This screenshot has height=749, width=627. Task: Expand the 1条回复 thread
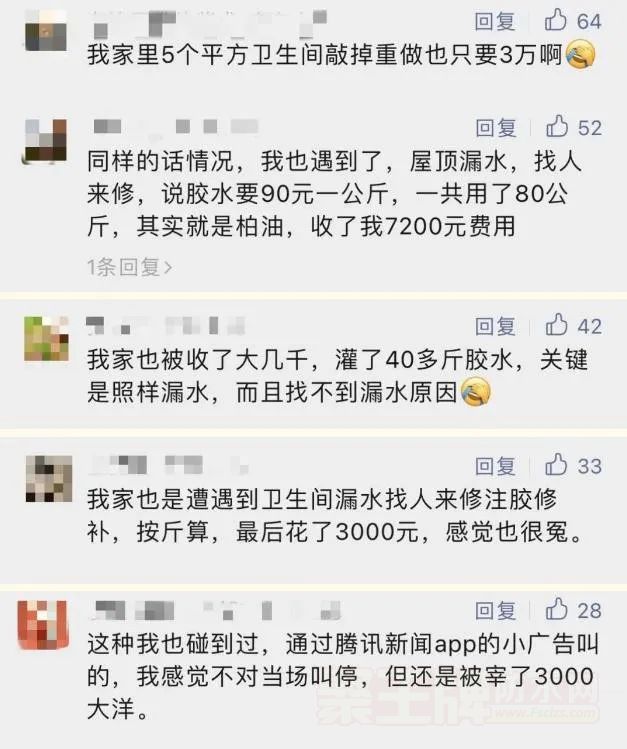(129, 267)
